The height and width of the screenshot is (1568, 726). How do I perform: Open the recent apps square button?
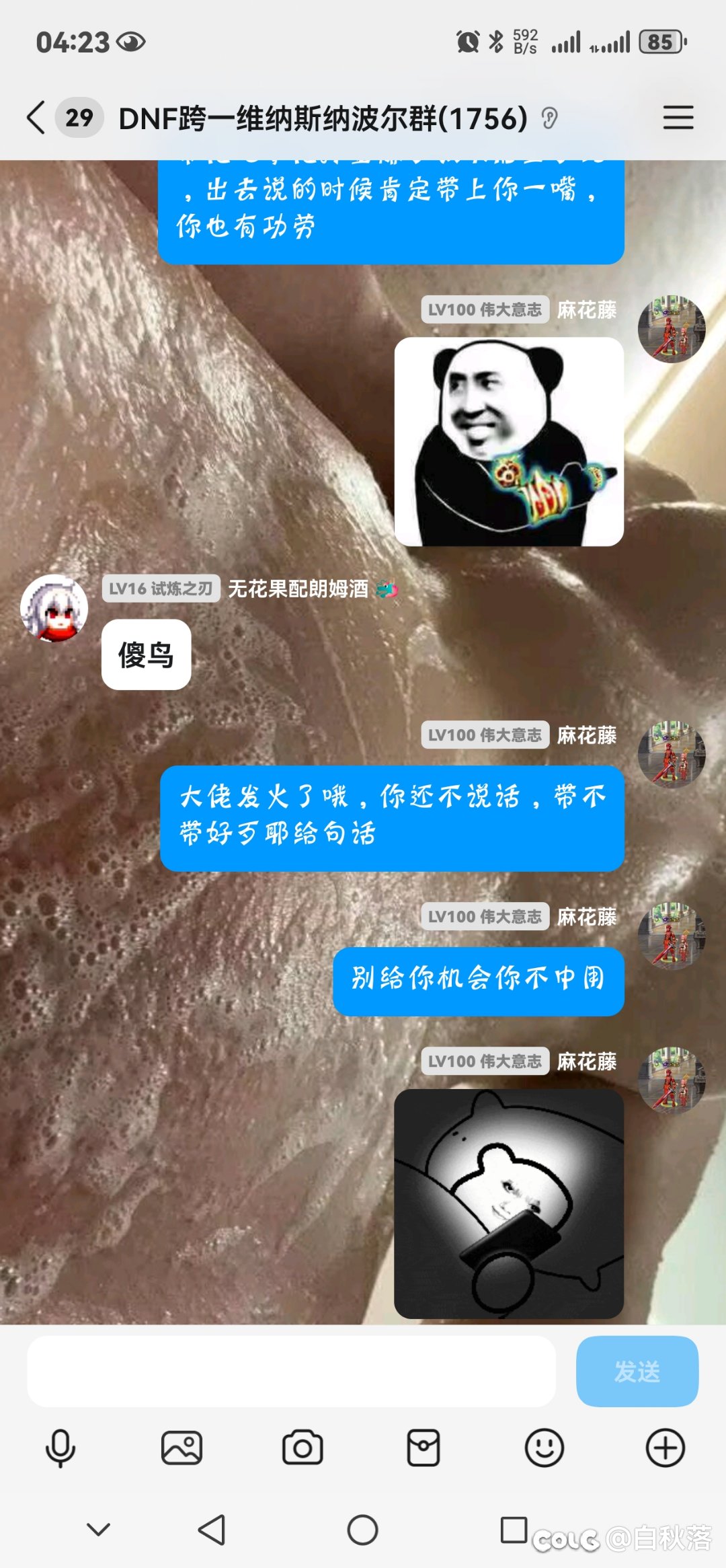tap(514, 1530)
